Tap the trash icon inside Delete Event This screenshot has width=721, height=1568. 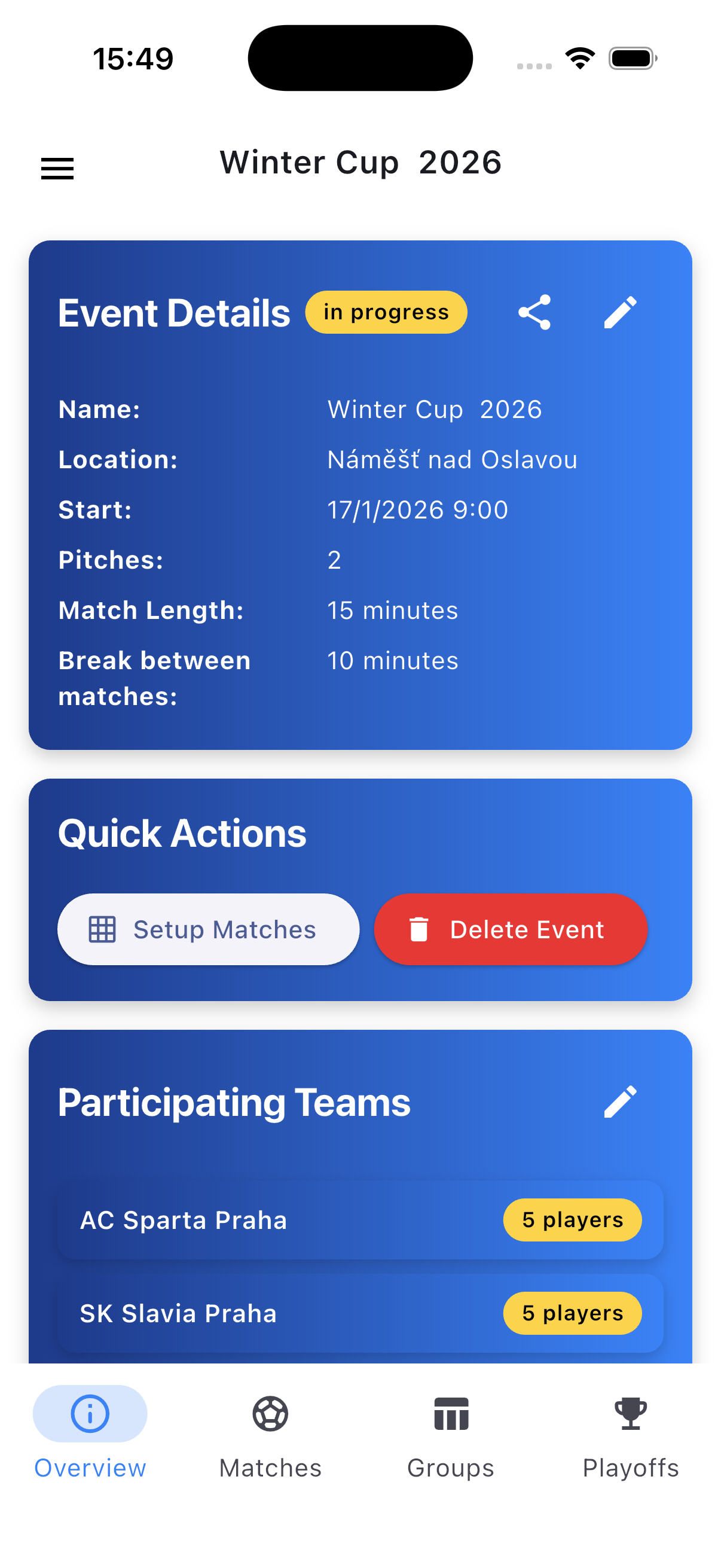tap(419, 929)
